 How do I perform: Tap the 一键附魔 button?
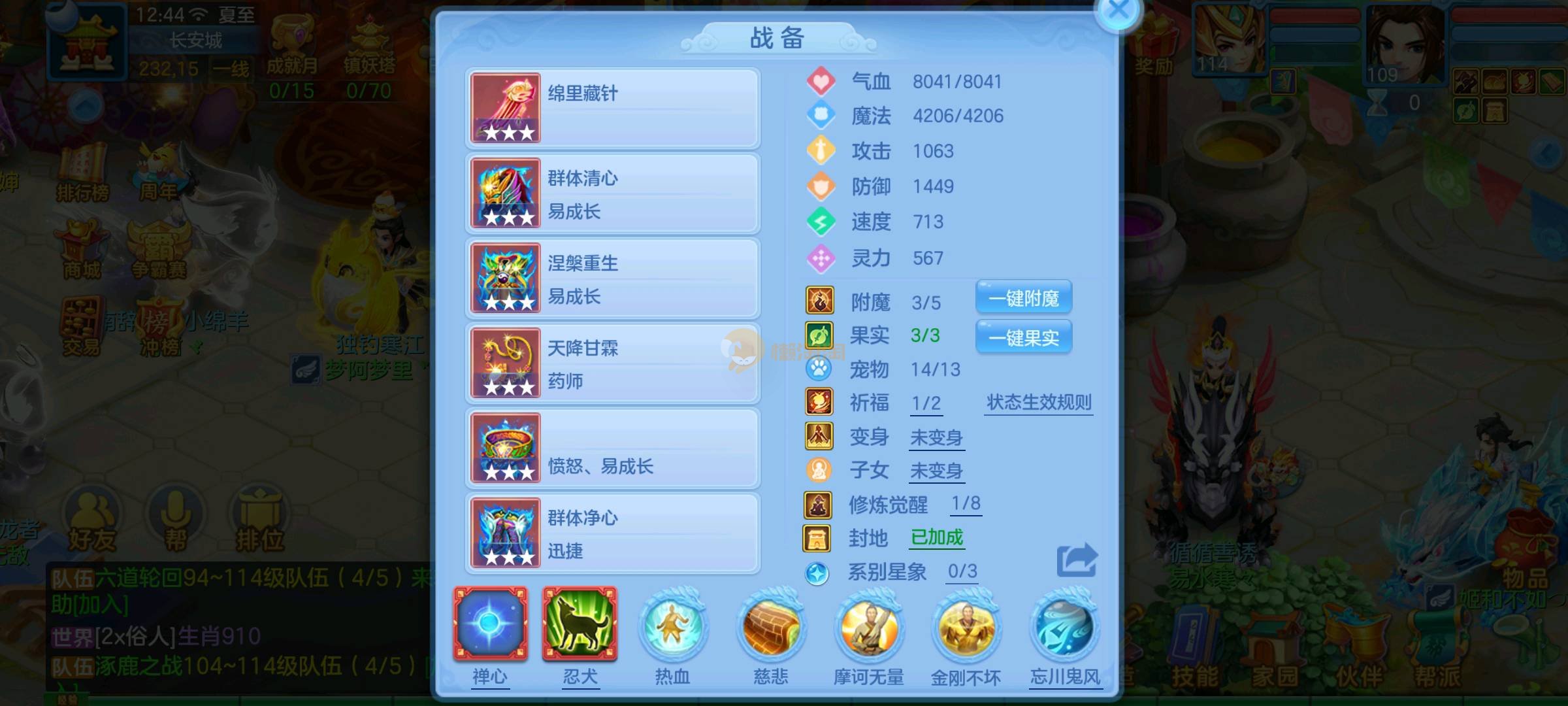[1023, 298]
